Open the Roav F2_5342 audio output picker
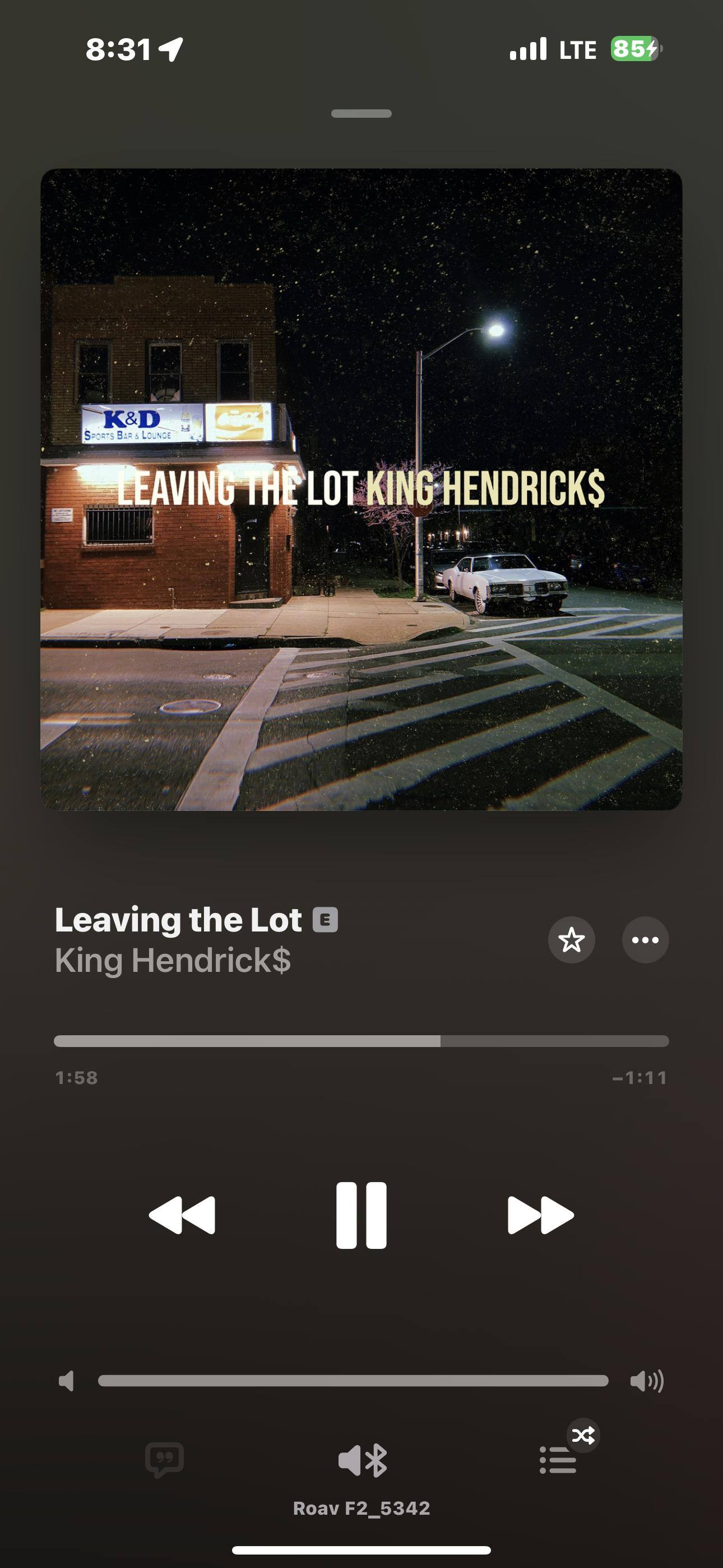The height and width of the screenshot is (1568, 723). coord(362,1461)
